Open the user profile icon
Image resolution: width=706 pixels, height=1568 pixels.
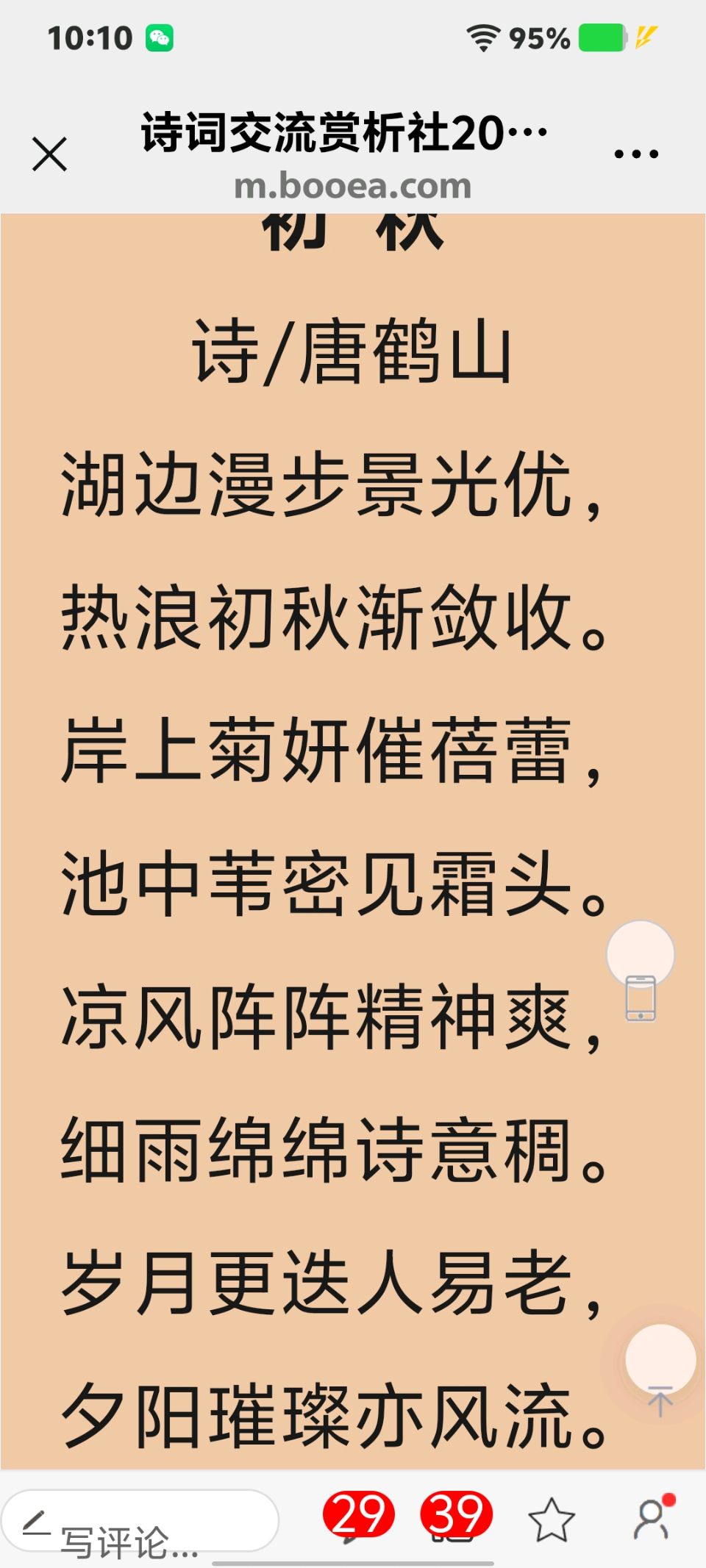(x=652, y=1520)
